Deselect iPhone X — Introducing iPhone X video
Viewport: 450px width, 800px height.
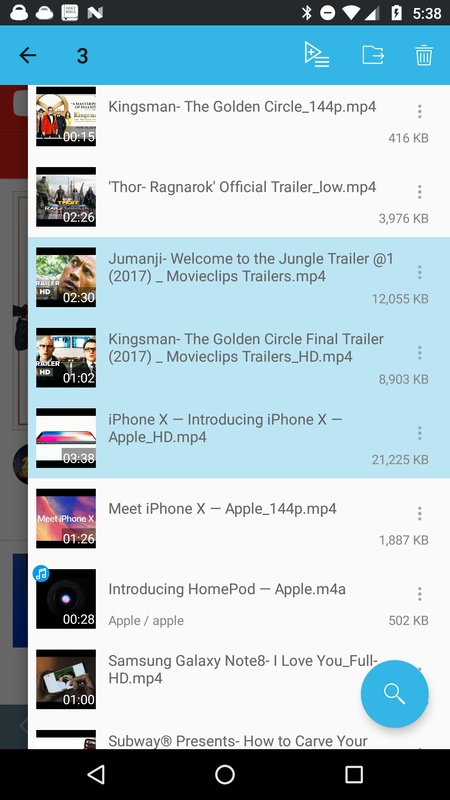pyautogui.click(x=239, y=438)
